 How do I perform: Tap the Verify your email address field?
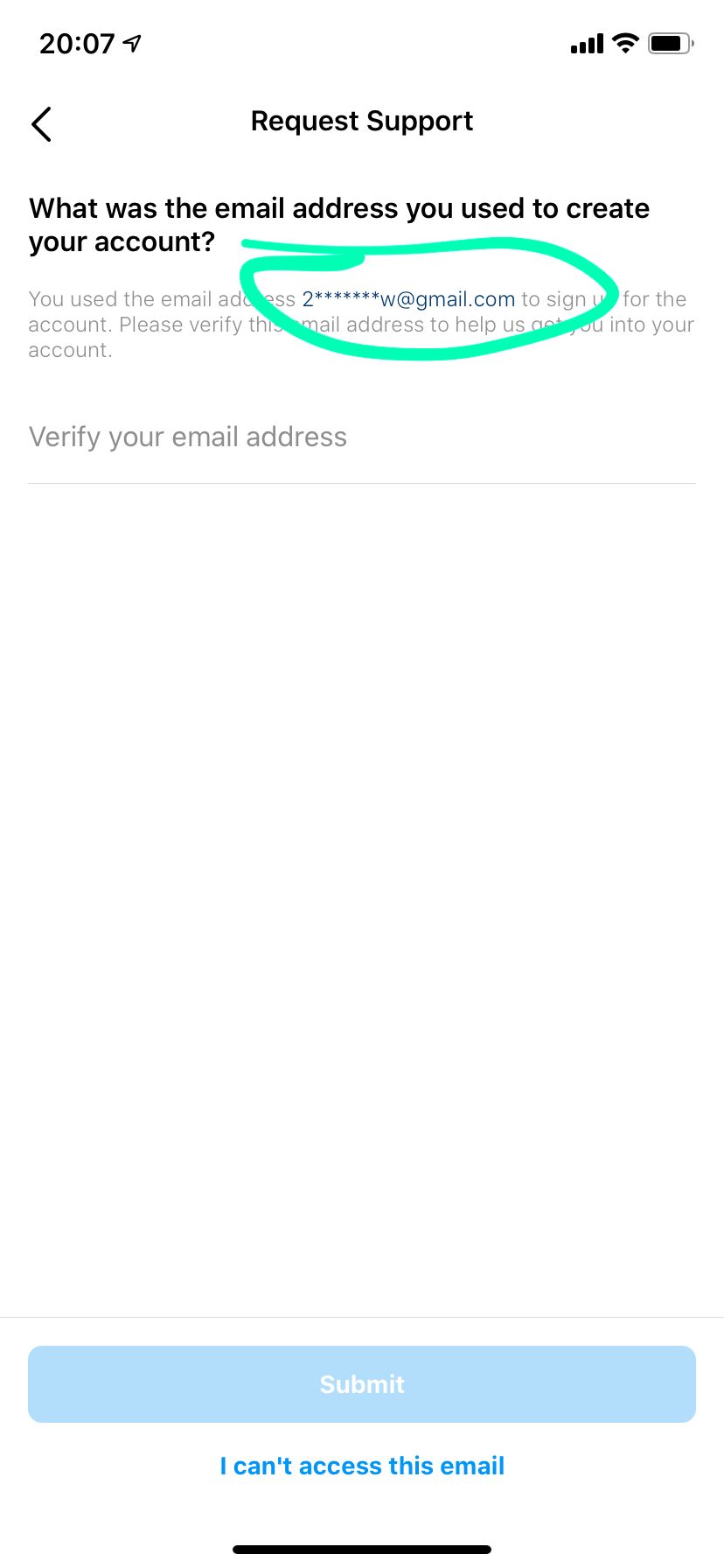(x=362, y=437)
